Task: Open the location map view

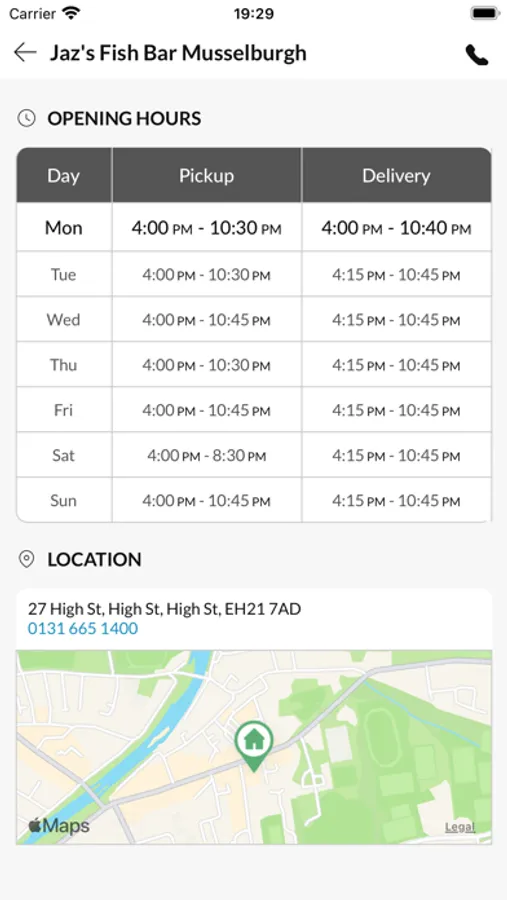Action: [x=254, y=747]
